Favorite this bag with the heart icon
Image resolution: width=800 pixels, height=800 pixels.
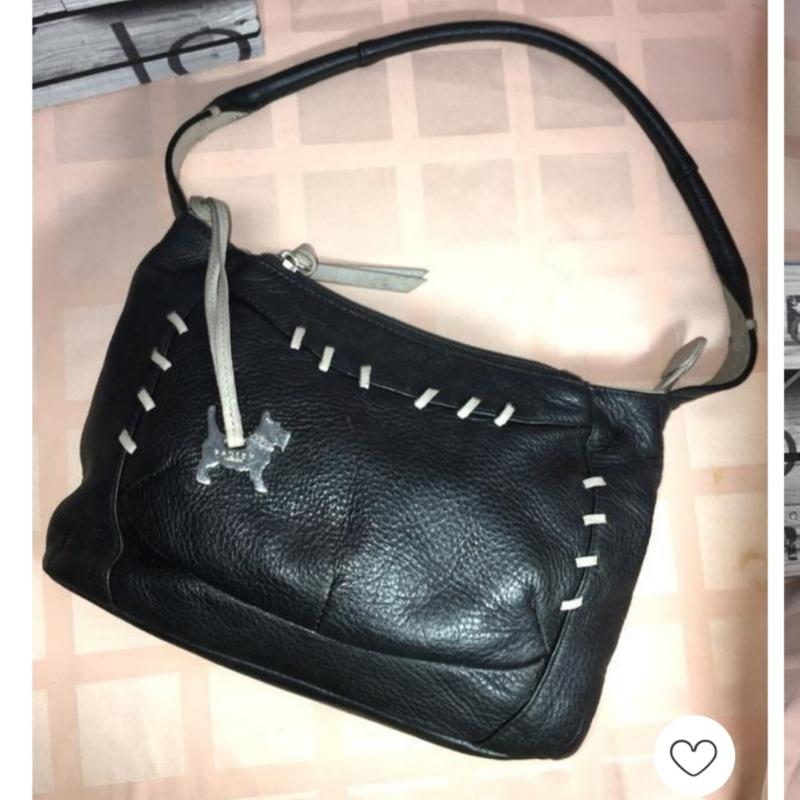click(x=693, y=757)
